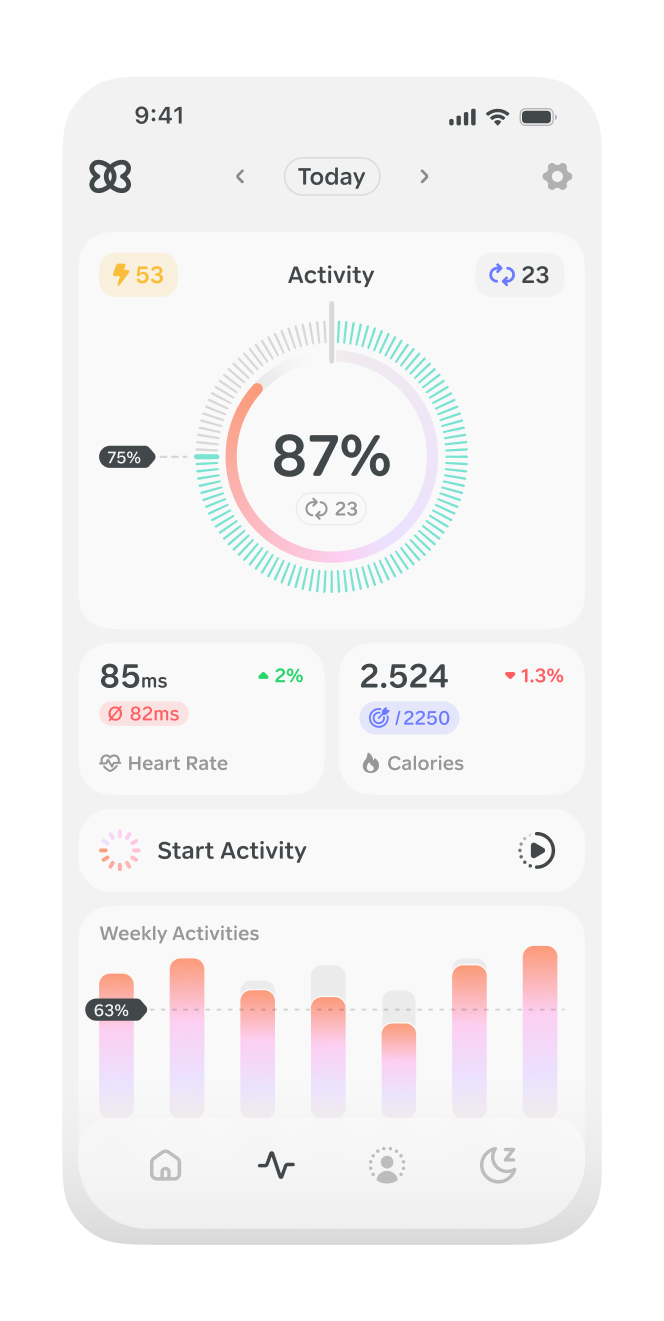Go to the next day

click(424, 177)
